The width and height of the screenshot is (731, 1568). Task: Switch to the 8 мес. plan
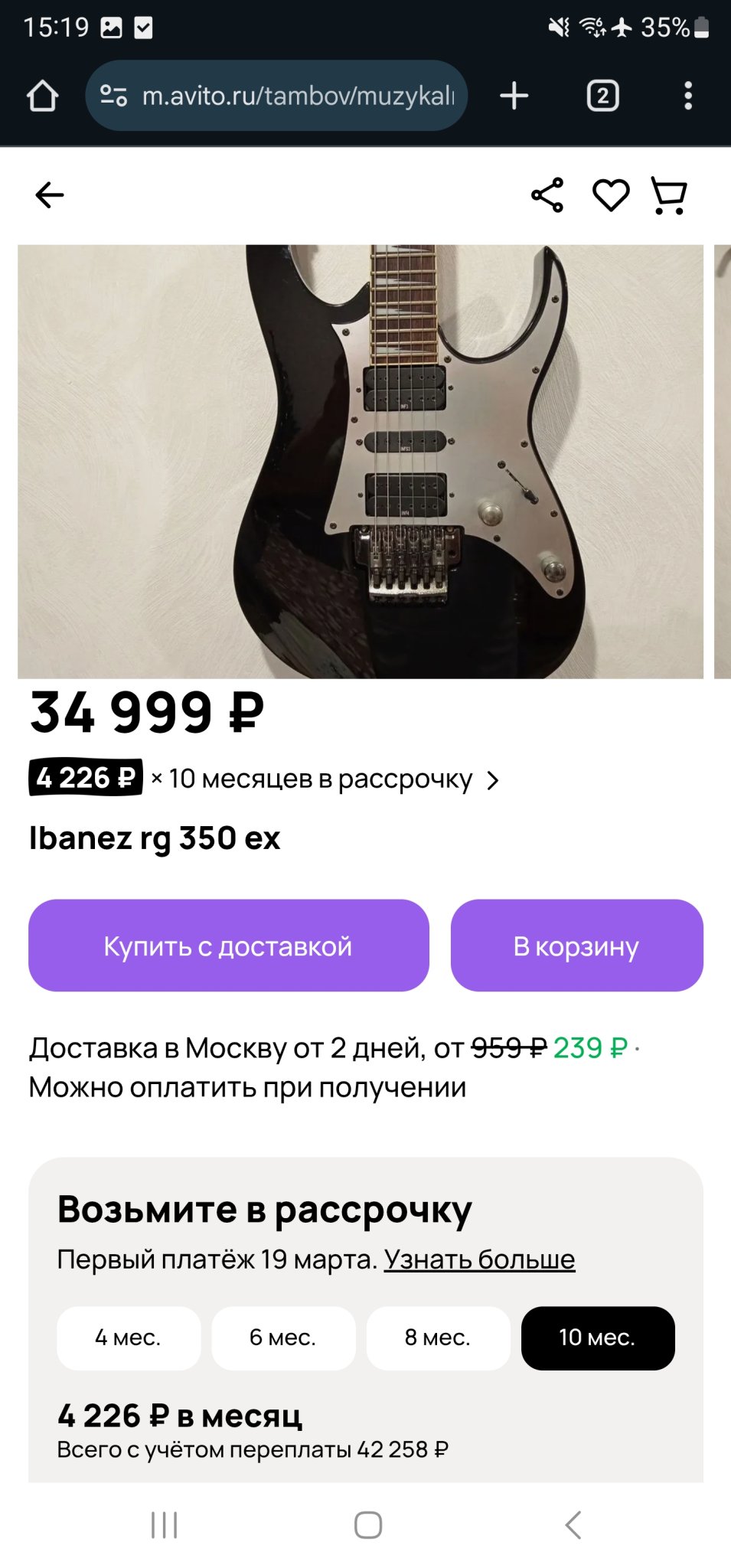point(438,1338)
